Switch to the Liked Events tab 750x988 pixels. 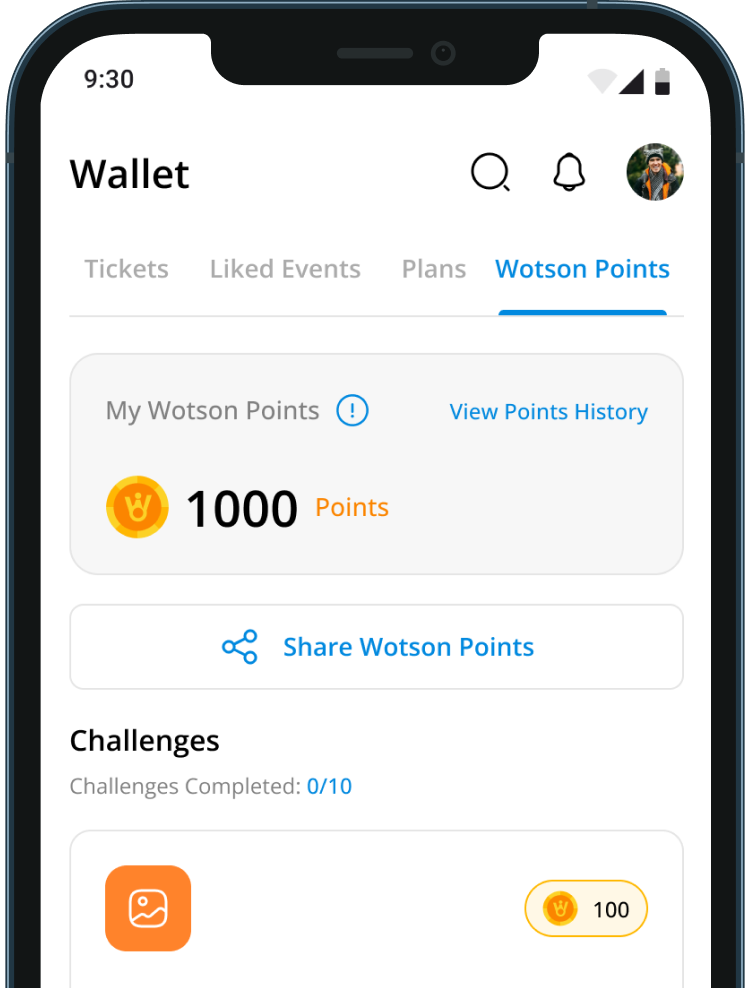tap(285, 269)
